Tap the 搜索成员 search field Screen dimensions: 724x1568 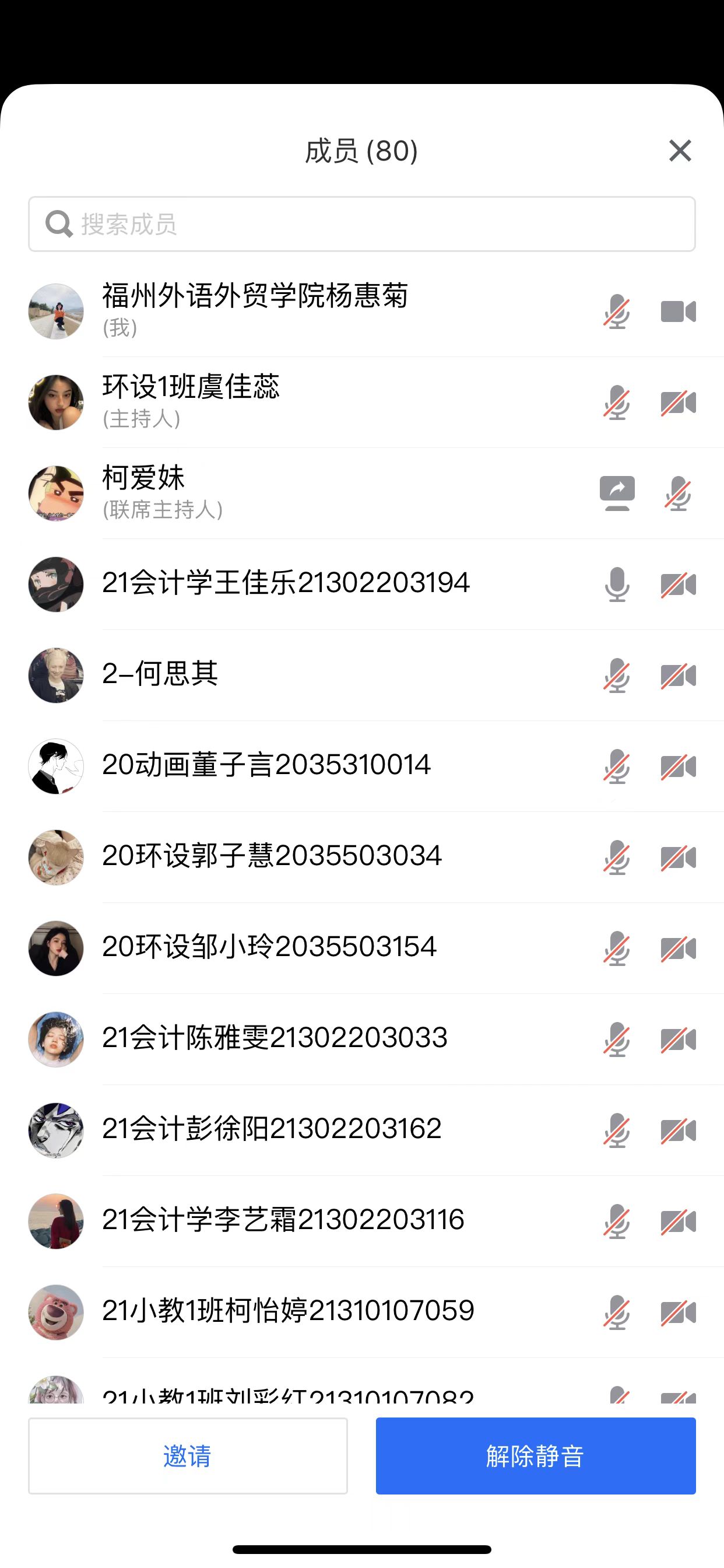[361, 224]
